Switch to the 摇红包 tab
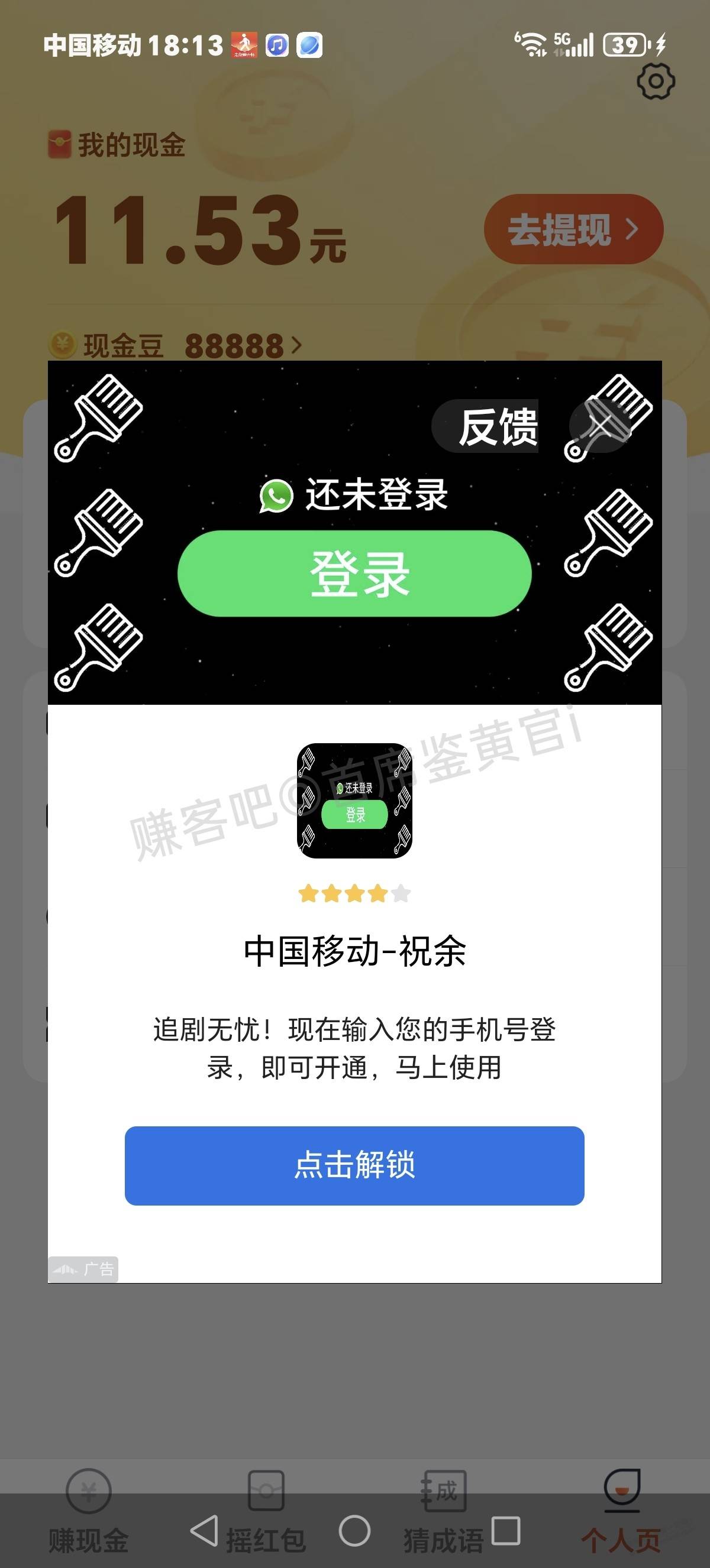The image size is (710, 1568). click(x=266, y=1509)
